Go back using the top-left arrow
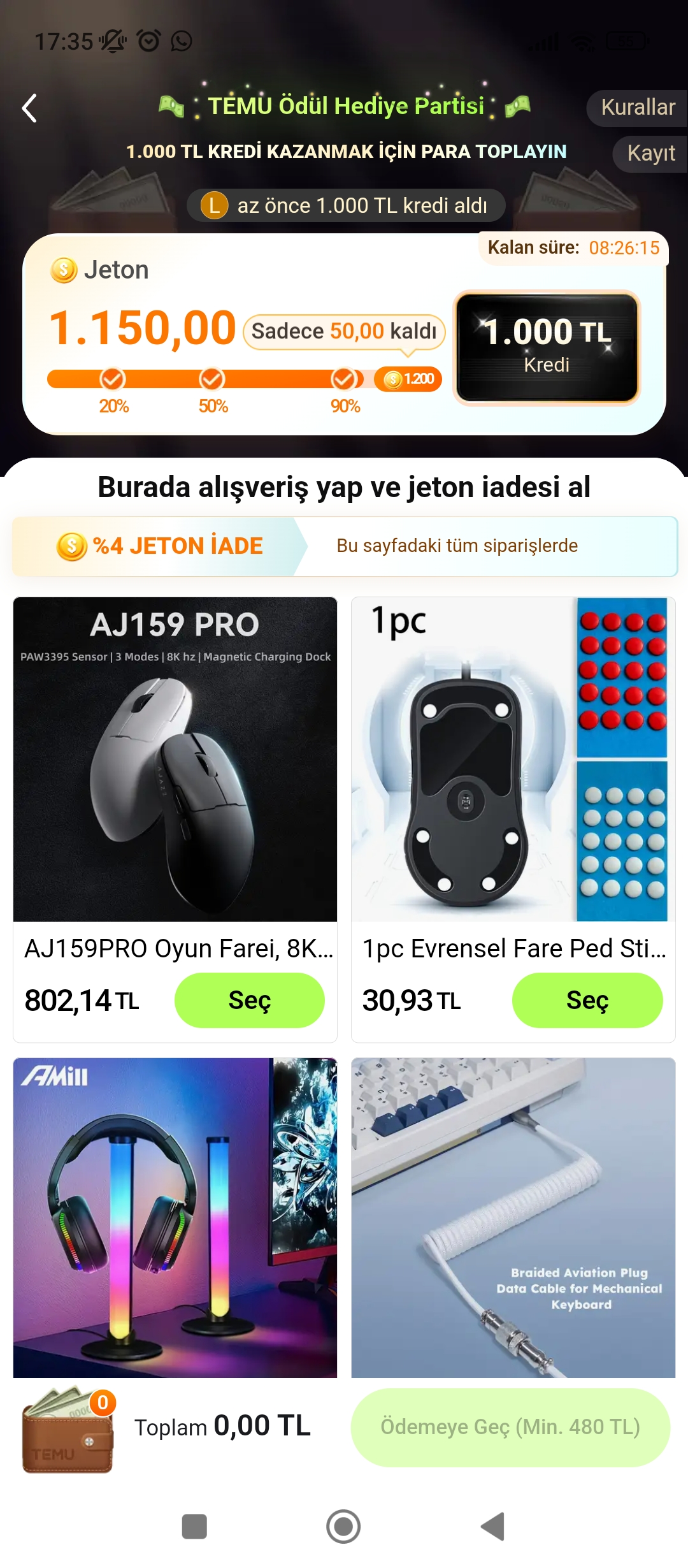Screen dimensions: 688x1568 pyautogui.click(x=29, y=108)
